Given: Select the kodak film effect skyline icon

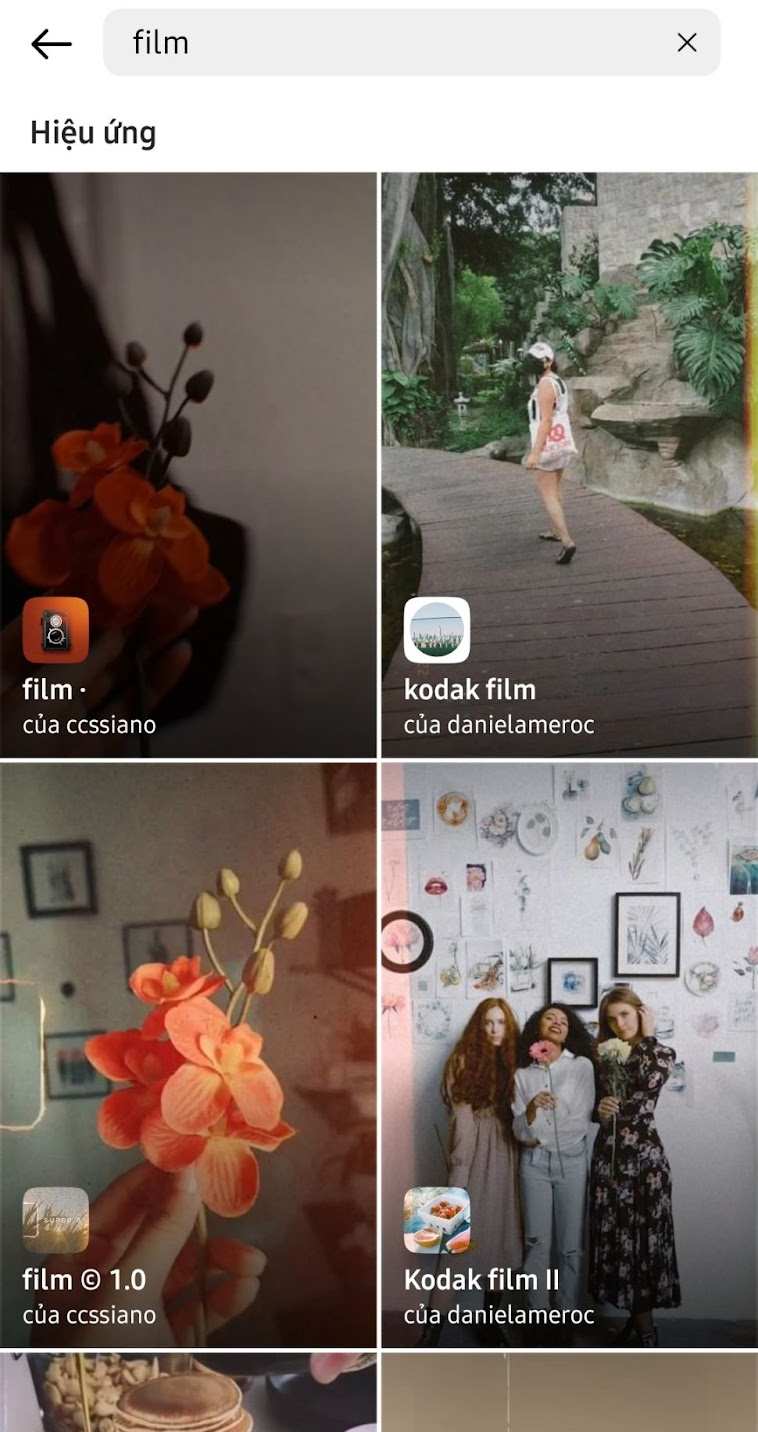Looking at the screenshot, I should coord(436,630).
